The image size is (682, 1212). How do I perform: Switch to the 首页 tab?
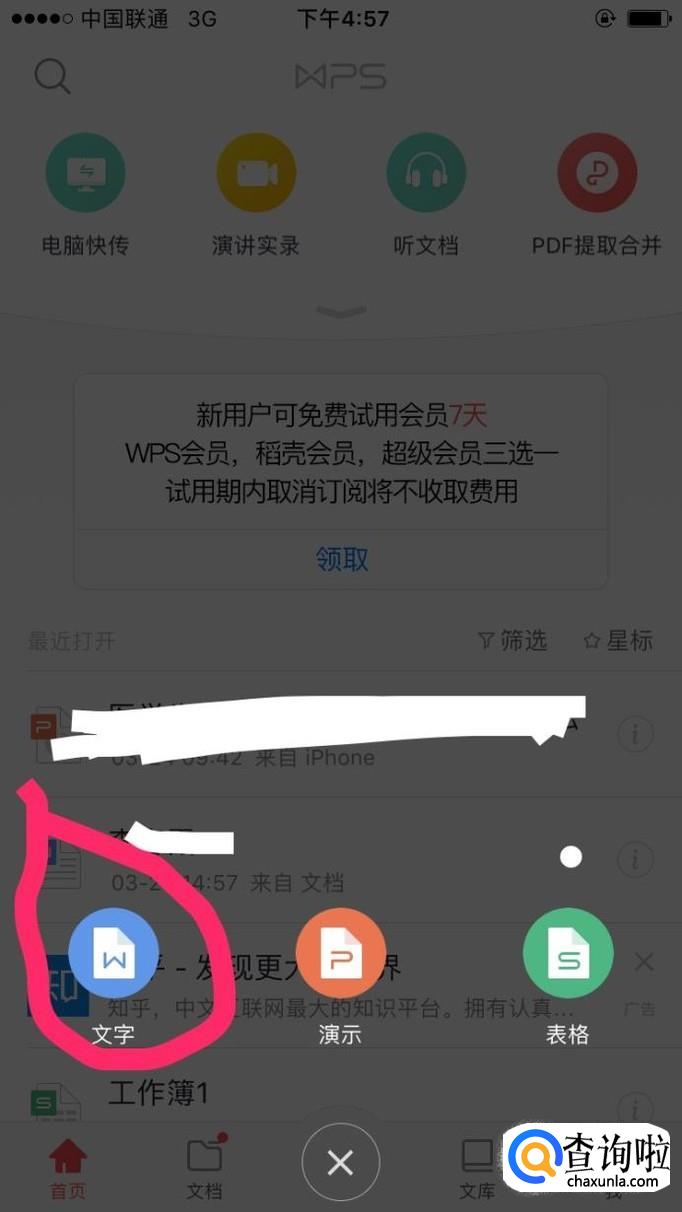[68, 1169]
